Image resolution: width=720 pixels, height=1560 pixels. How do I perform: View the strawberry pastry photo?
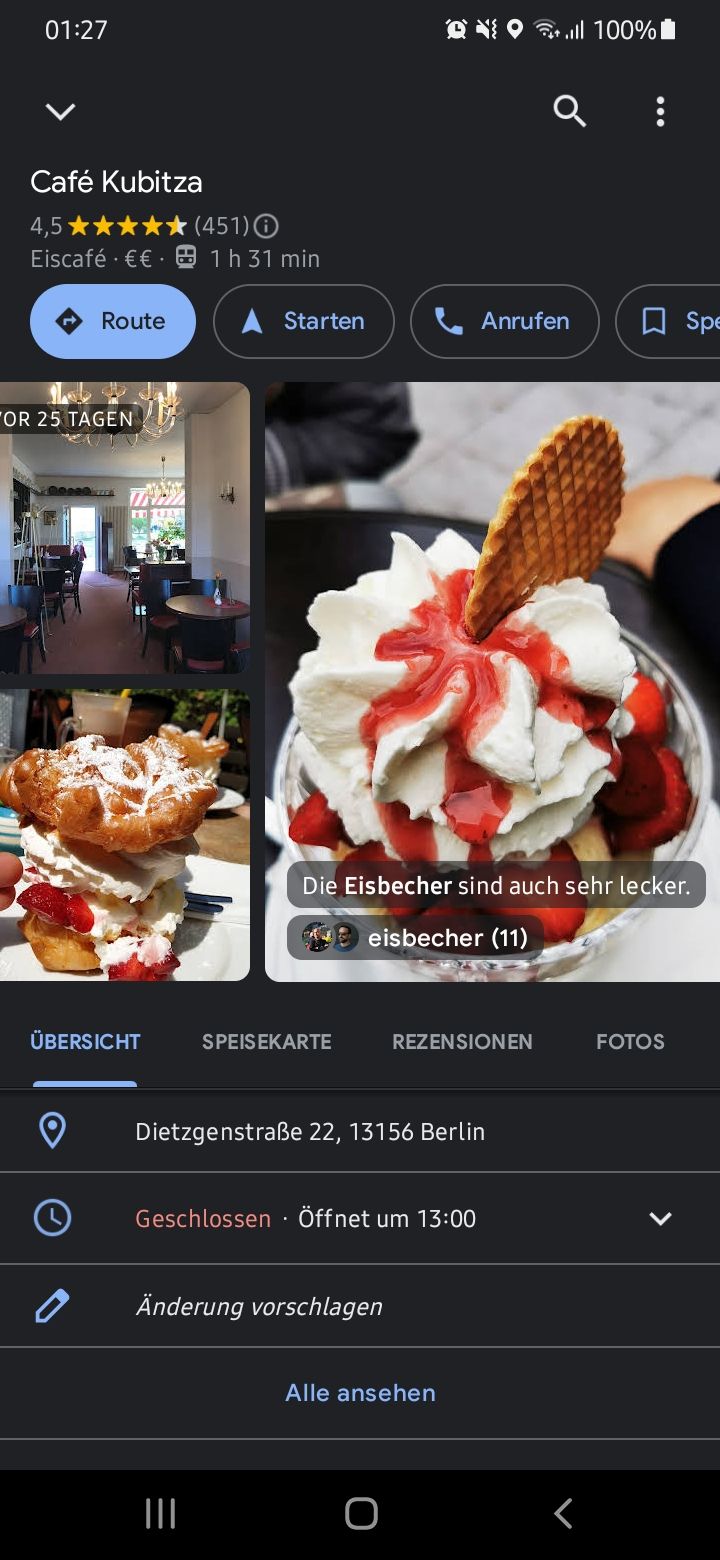pyautogui.click(x=125, y=835)
